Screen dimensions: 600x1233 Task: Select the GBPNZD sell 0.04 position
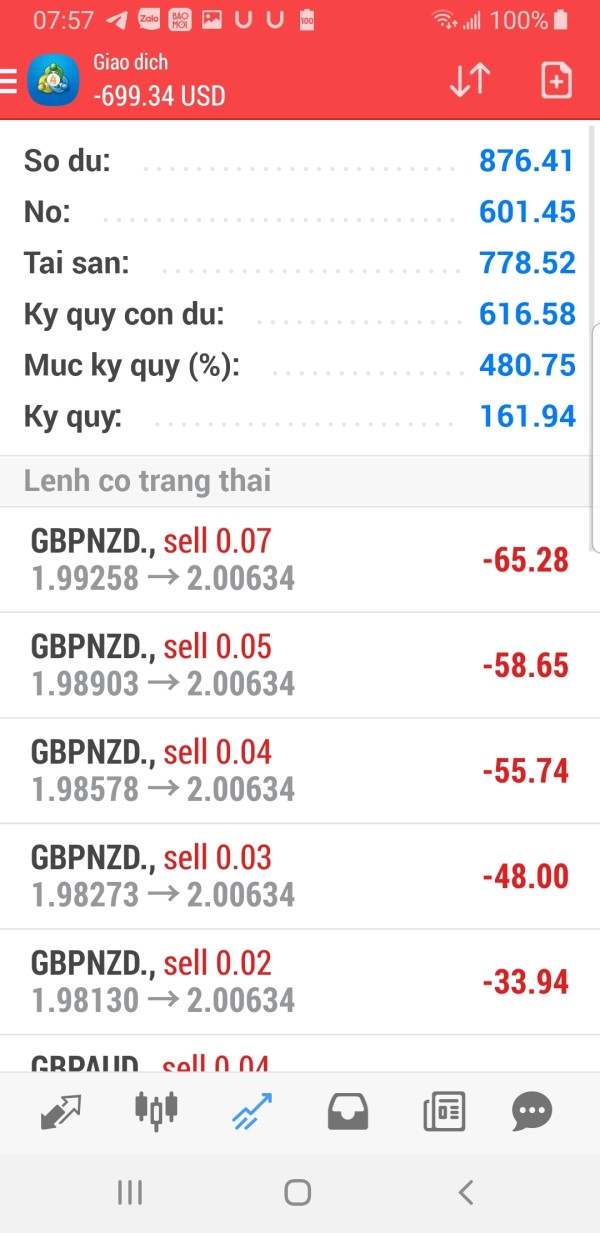300,770
